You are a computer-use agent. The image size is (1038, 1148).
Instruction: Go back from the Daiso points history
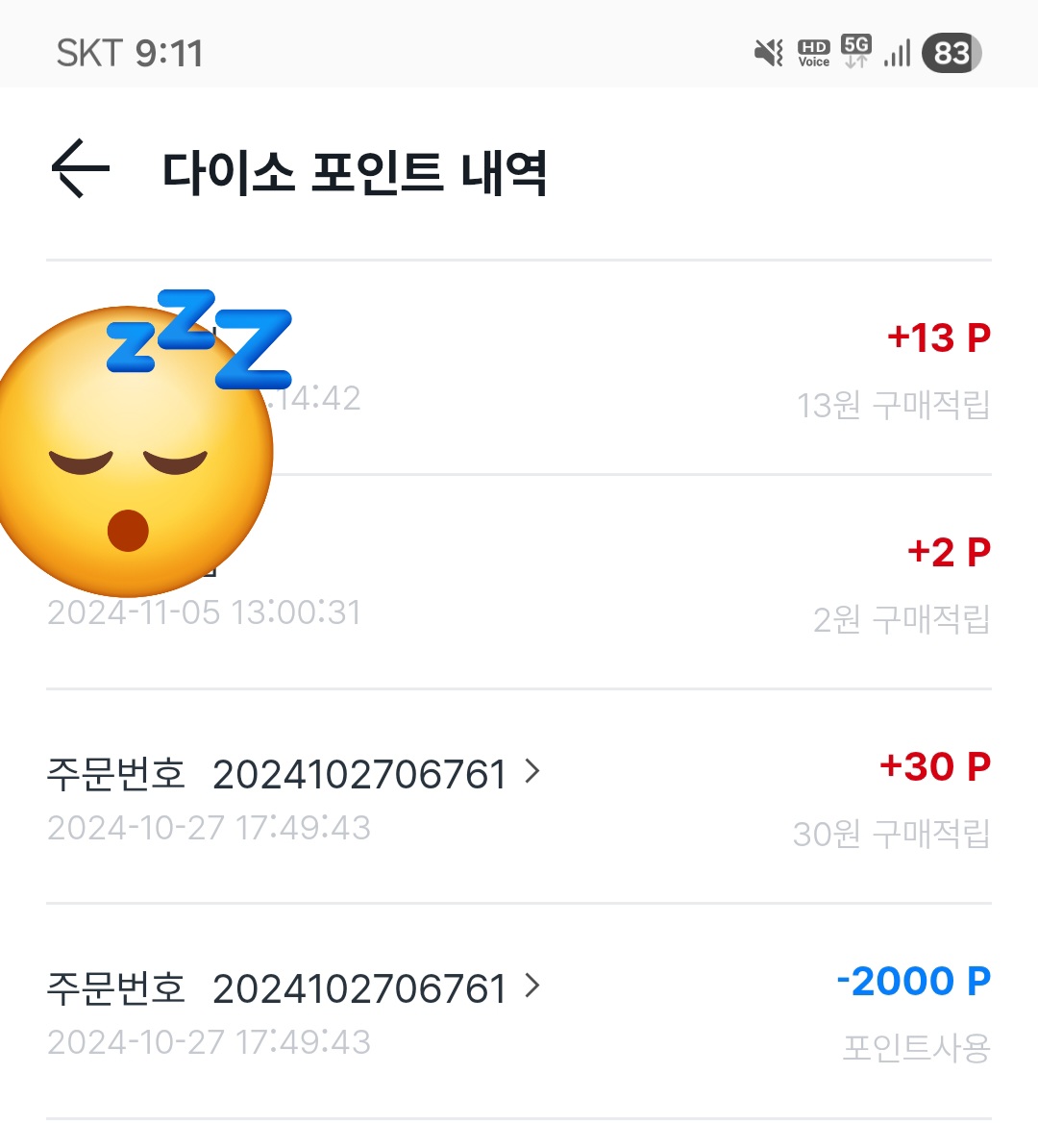point(81,170)
